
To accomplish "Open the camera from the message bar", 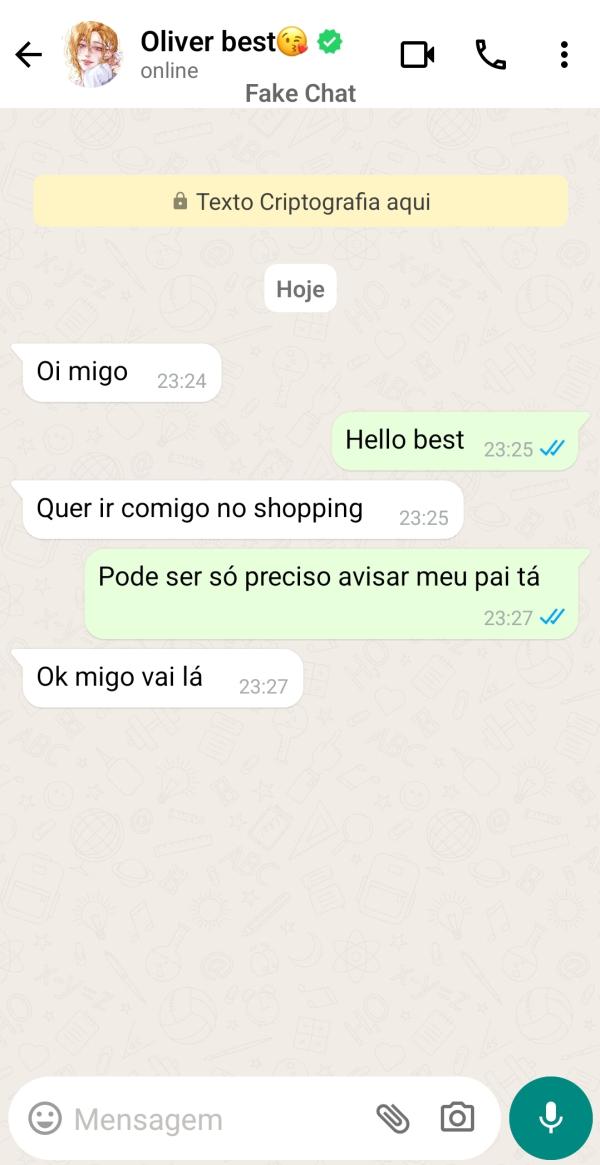I will [x=457, y=1118].
